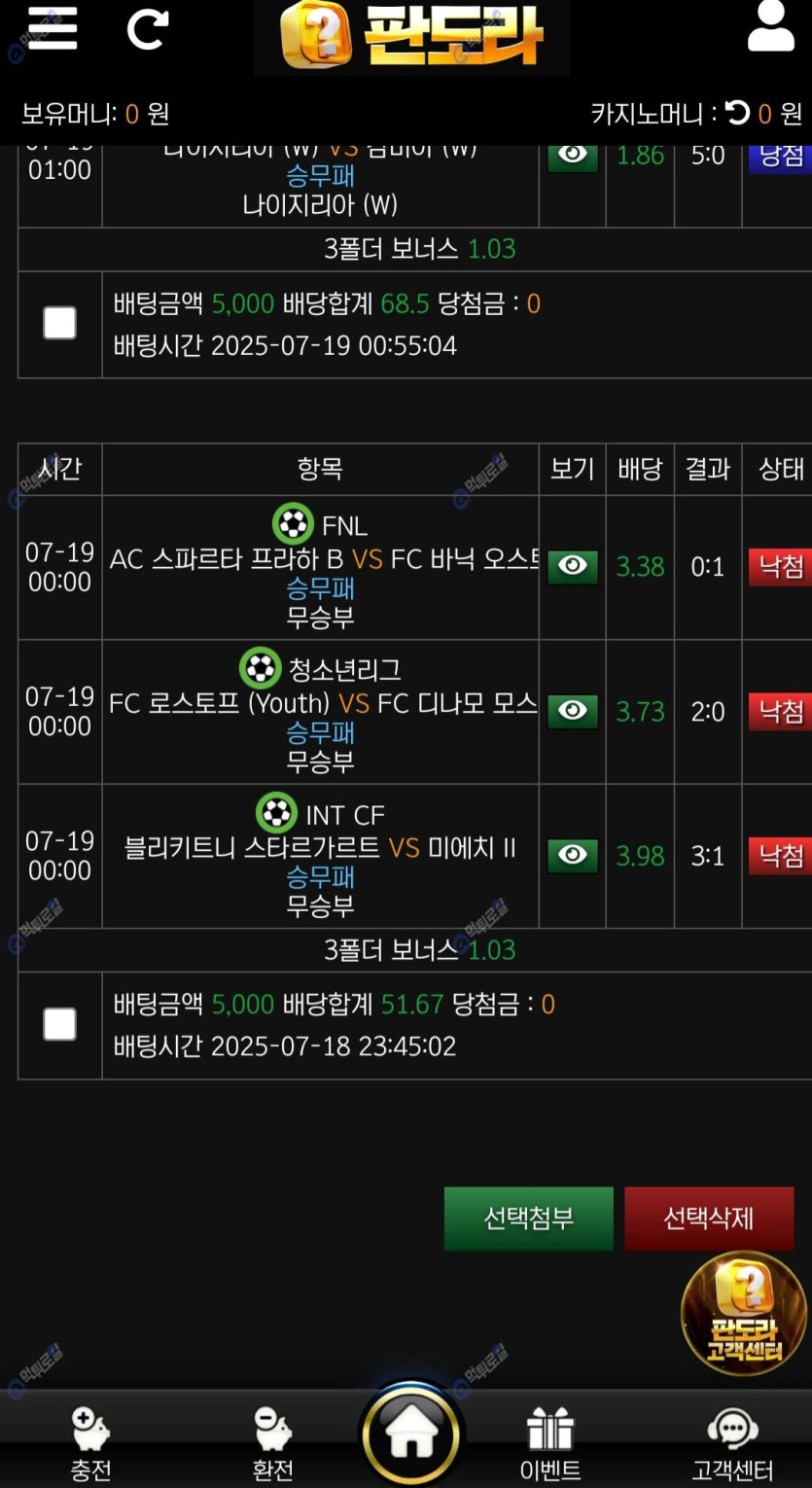View details for 나이지리아 (W) match
Viewport: 812px width, 1488px height.
point(573,156)
